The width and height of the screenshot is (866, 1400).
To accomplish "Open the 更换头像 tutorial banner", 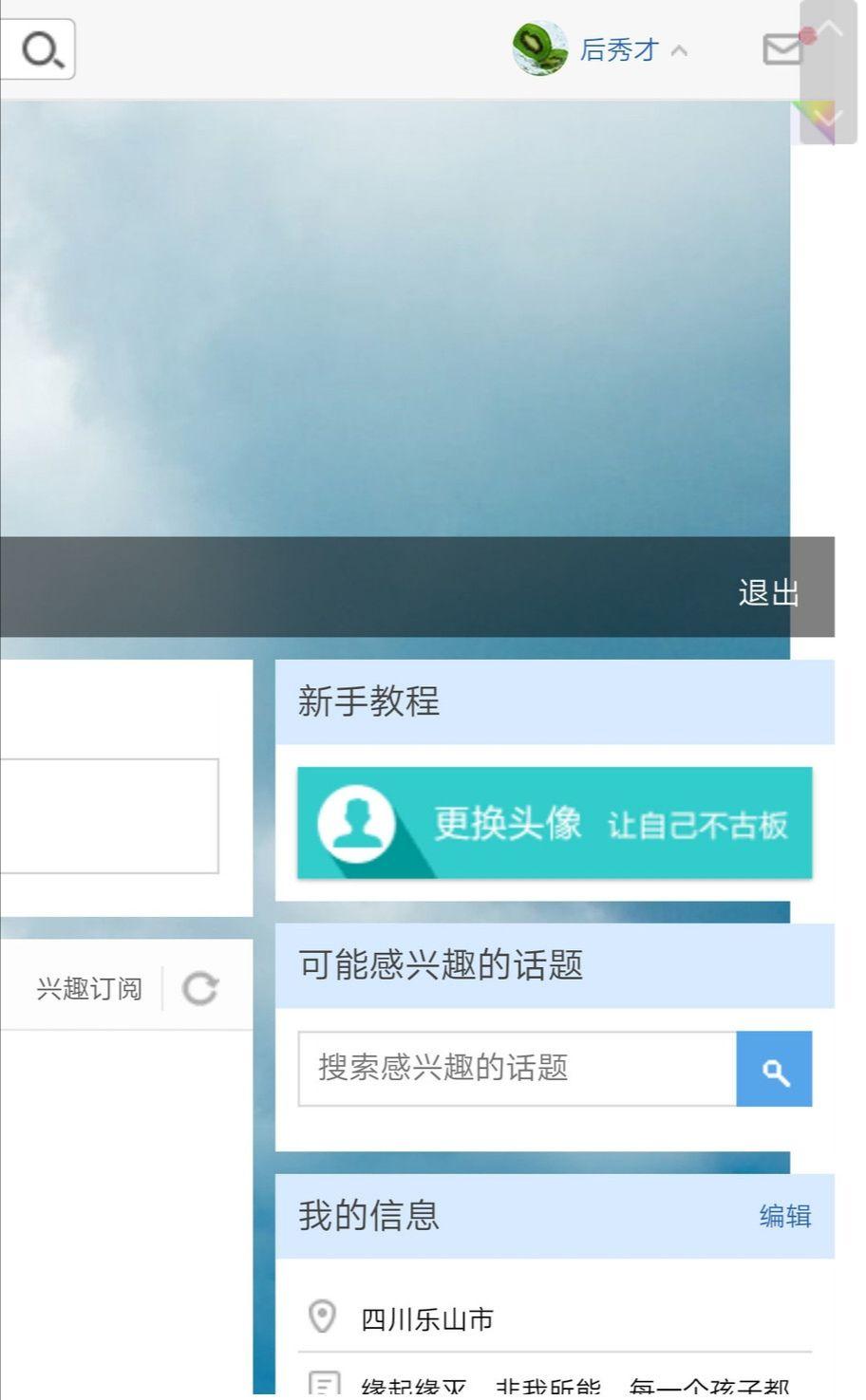I will coord(555,822).
